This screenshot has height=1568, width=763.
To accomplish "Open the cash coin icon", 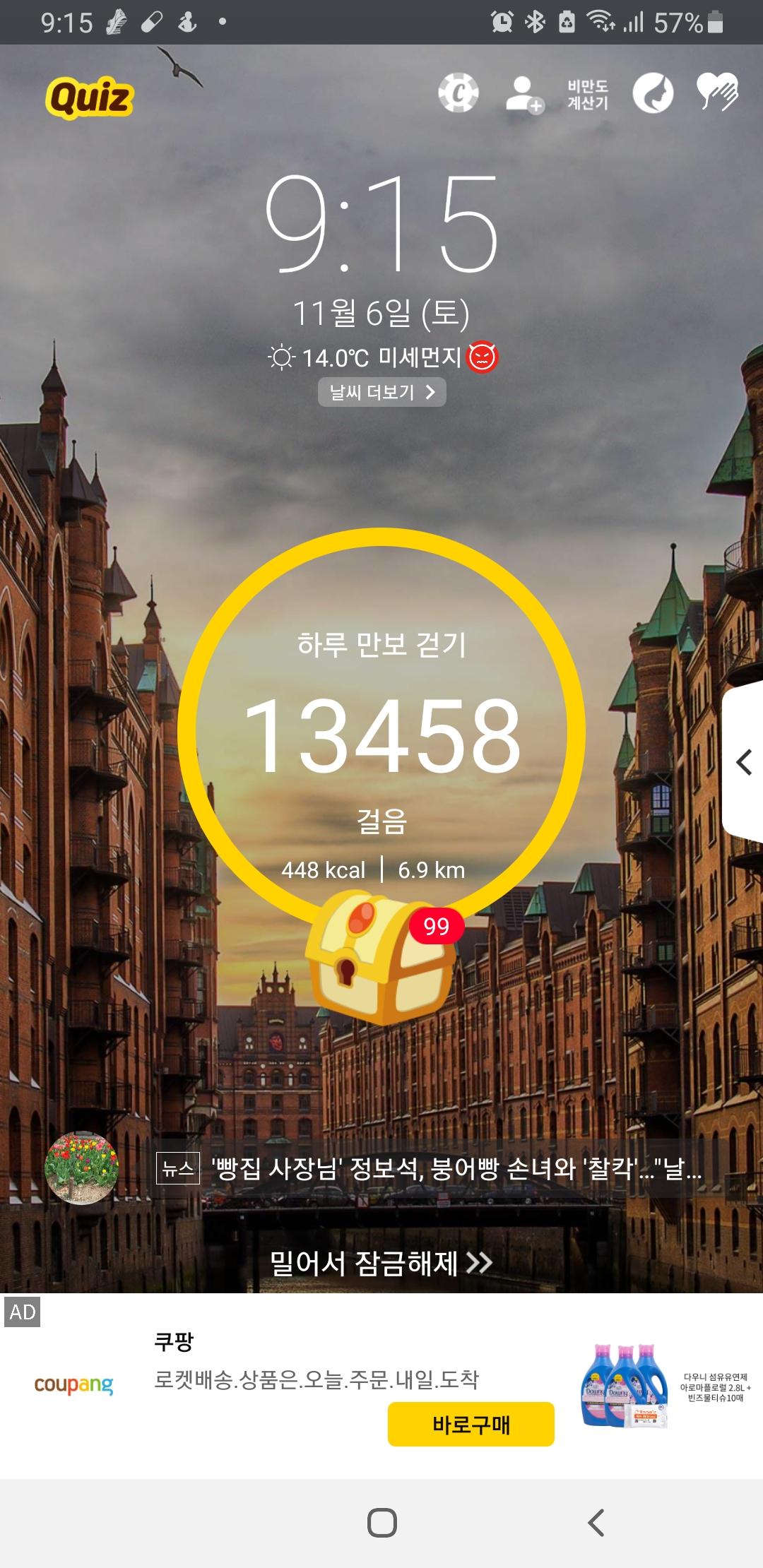I will [458, 93].
